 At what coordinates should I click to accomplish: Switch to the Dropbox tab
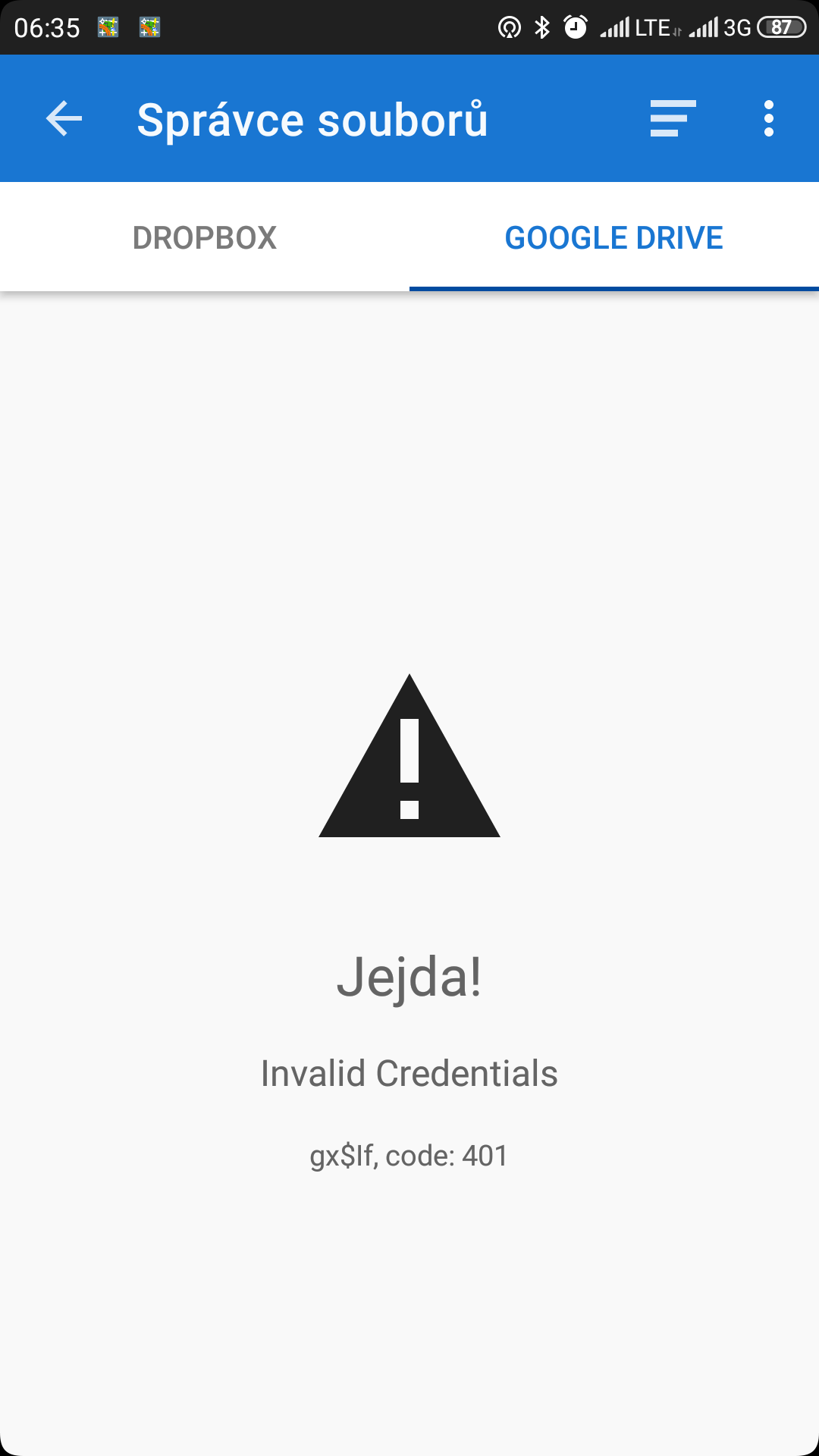coord(205,237)
